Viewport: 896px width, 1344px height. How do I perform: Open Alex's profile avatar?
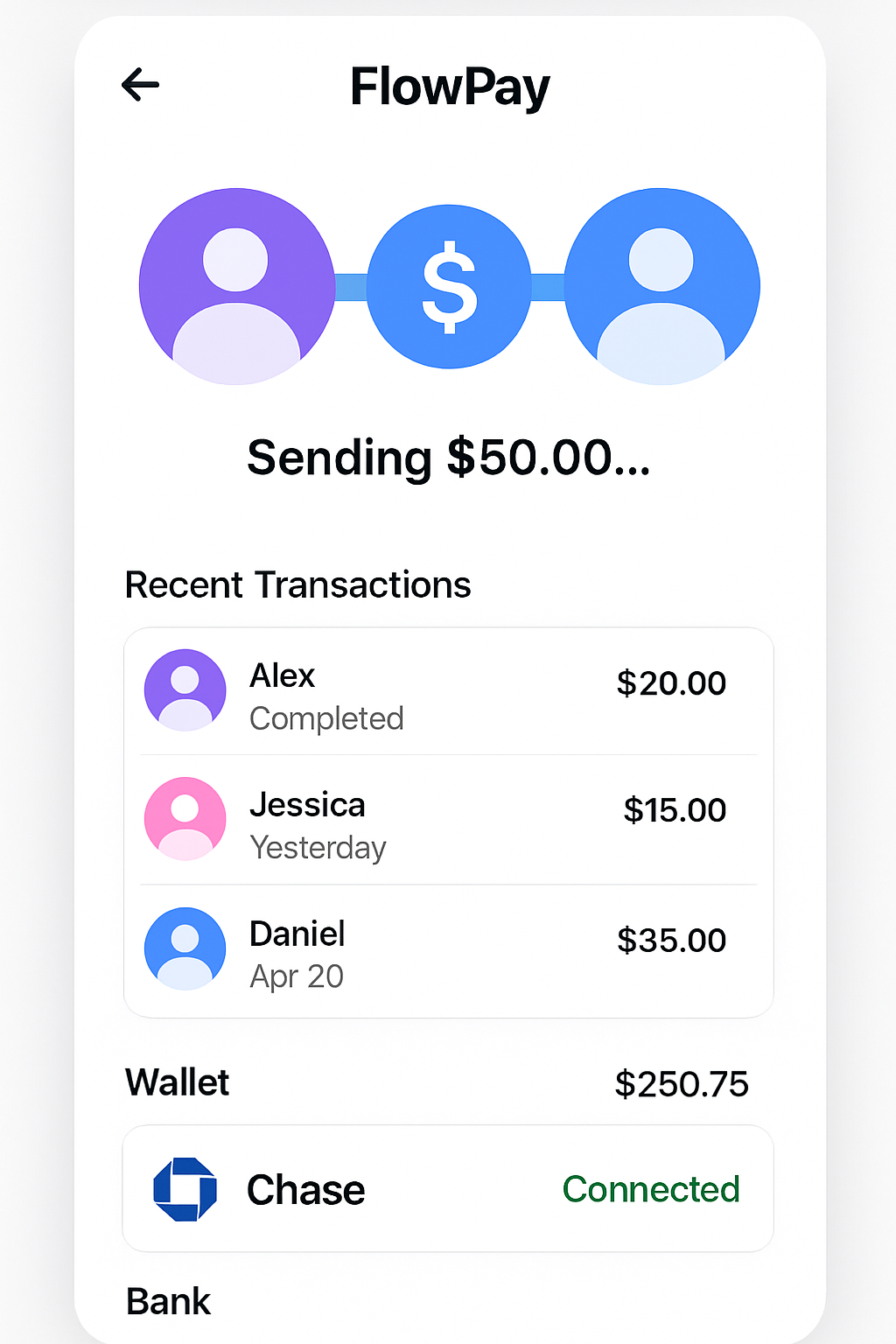tap(185, 689)
